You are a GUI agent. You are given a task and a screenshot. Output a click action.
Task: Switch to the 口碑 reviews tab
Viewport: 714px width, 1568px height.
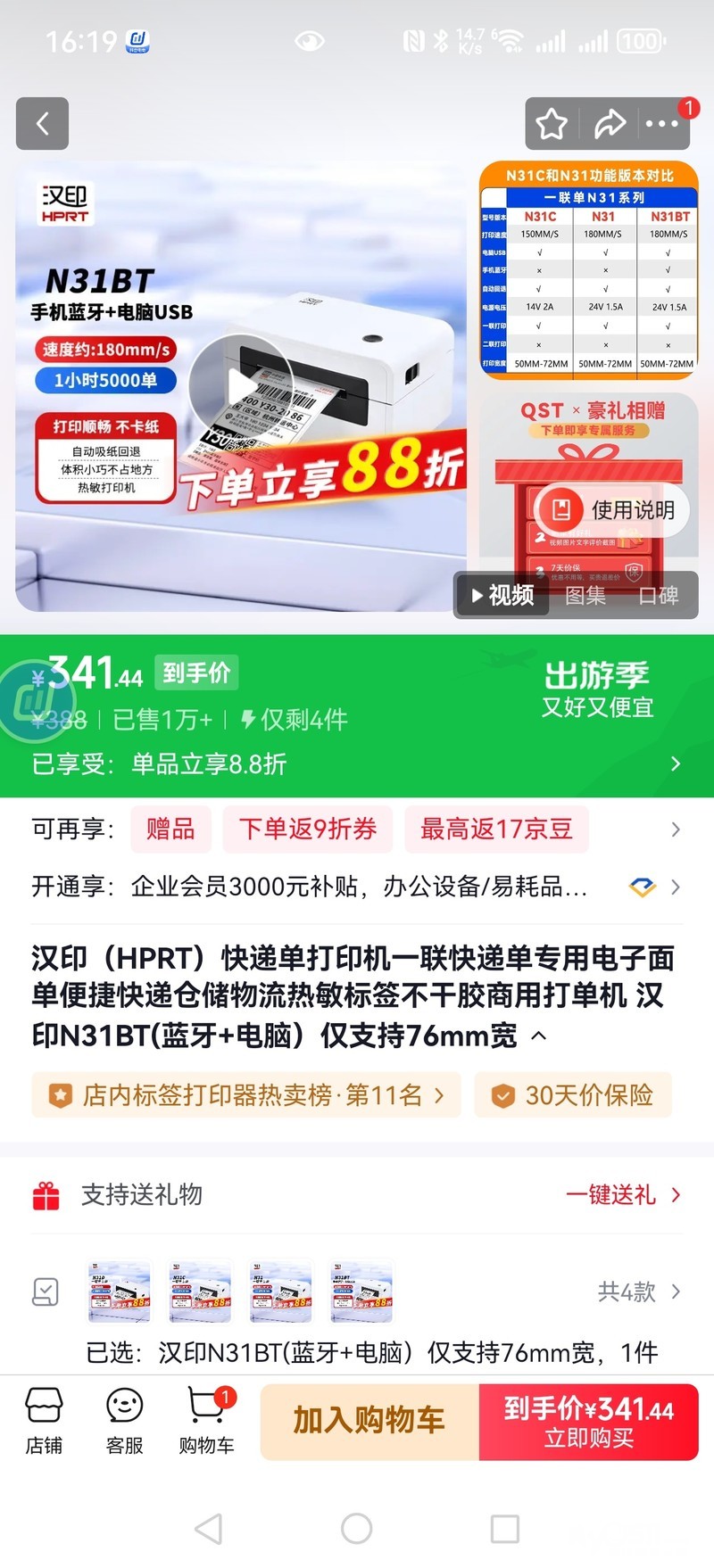click(x=658, y=595)
